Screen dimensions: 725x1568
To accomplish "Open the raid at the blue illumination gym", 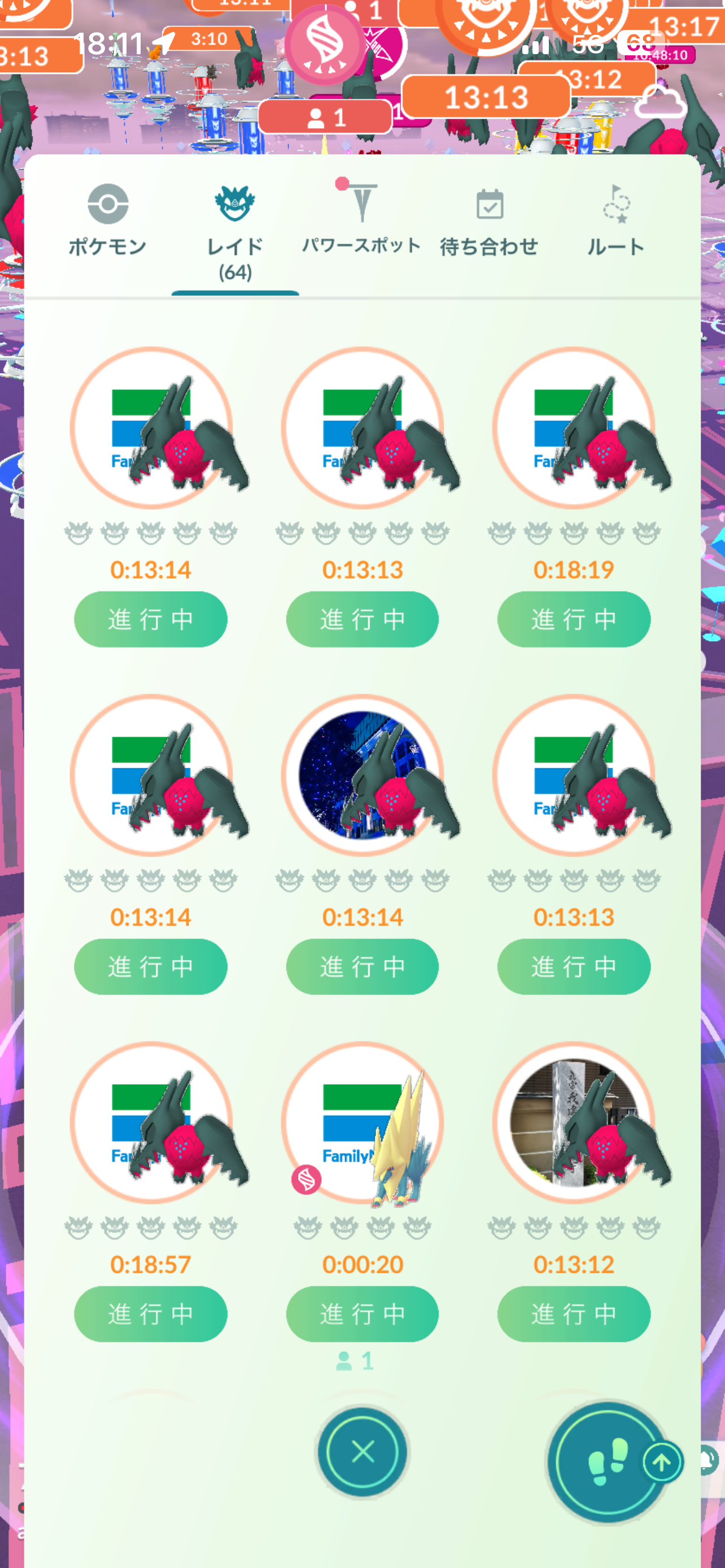I will pyautogui.click(x=362, y=775).
